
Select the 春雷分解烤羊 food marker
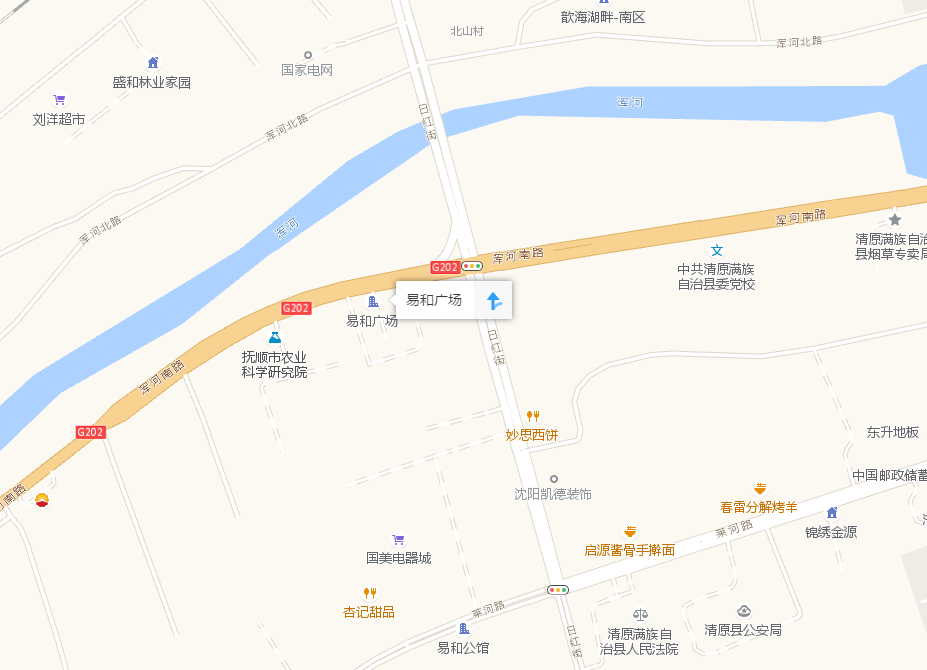(x=760, y=488)
